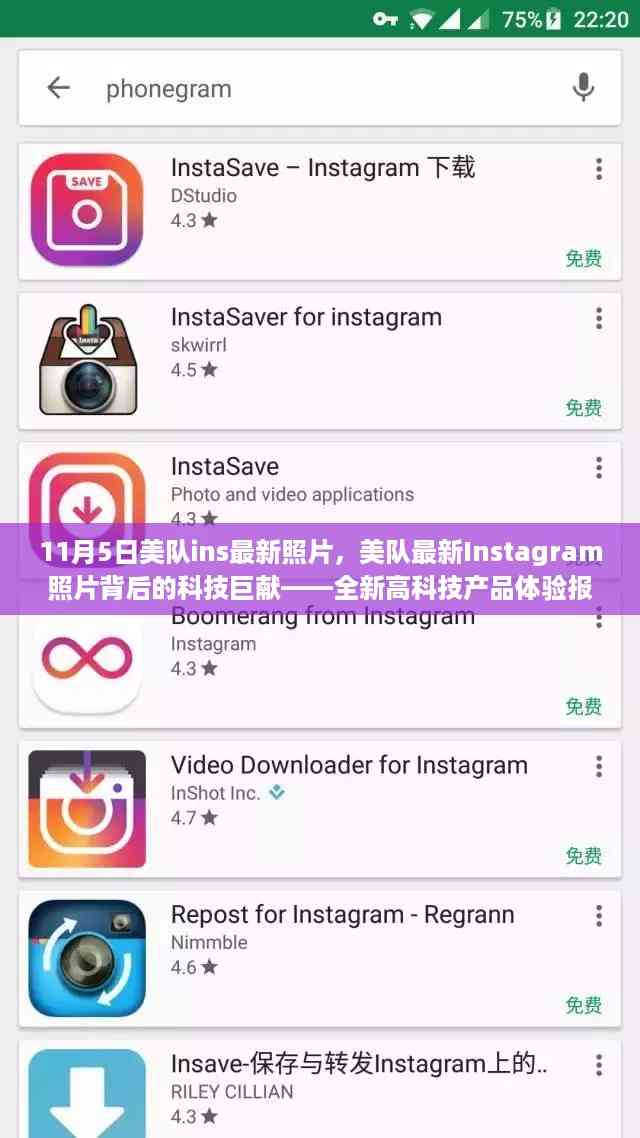
Task: Go back from the search results
Action: 59,88
